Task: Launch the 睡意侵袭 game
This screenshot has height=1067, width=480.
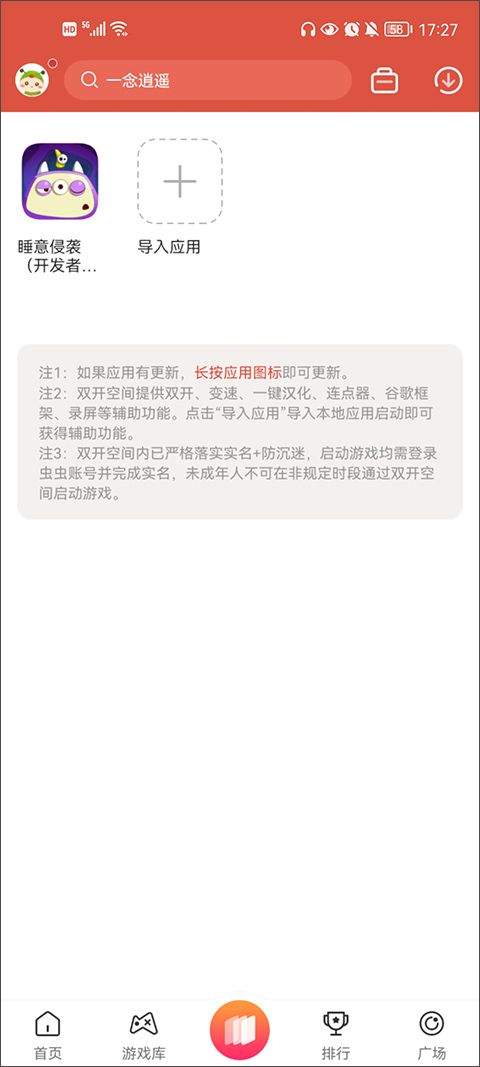Action: pos(60,182)
